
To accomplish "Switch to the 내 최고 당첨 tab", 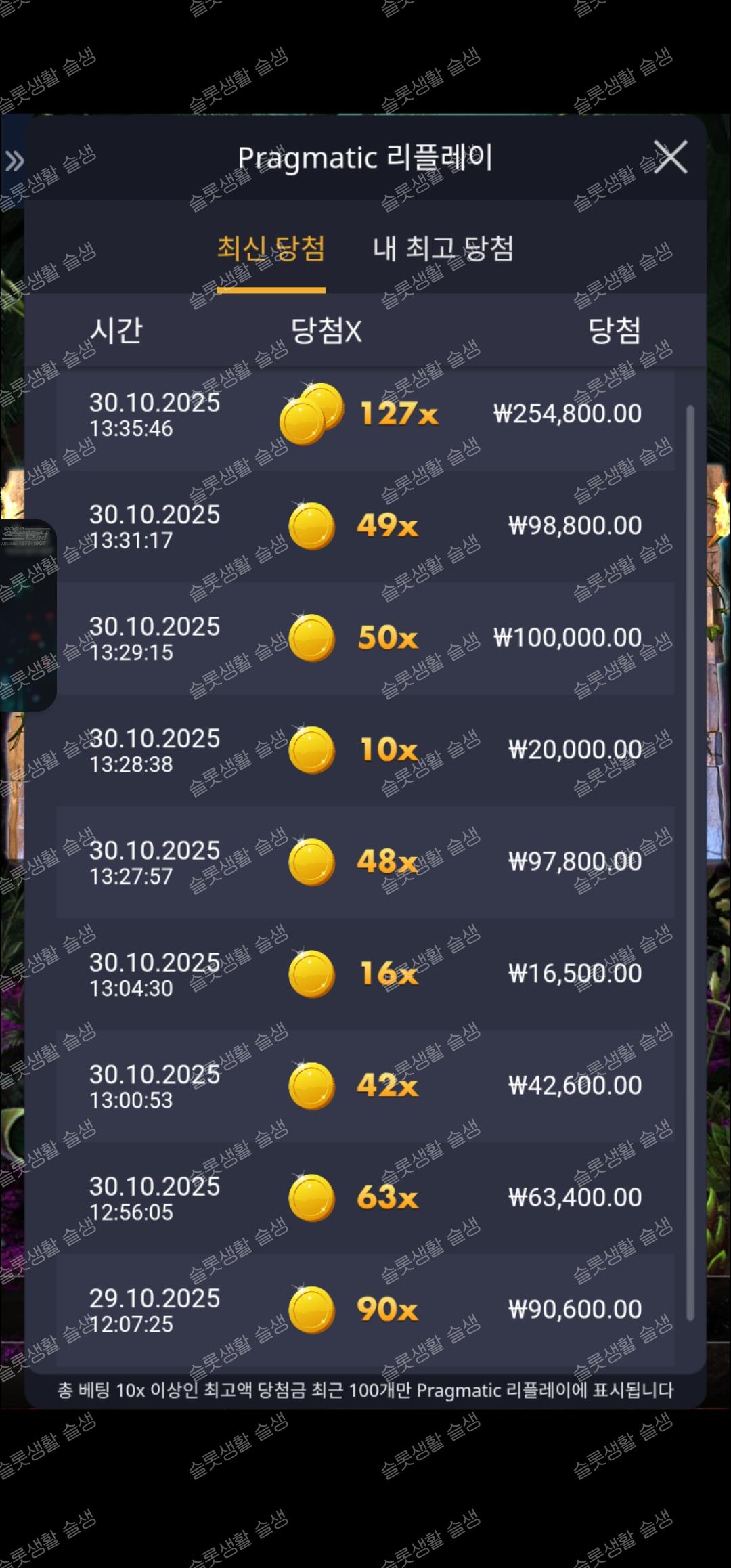I will tap(443, 249).
